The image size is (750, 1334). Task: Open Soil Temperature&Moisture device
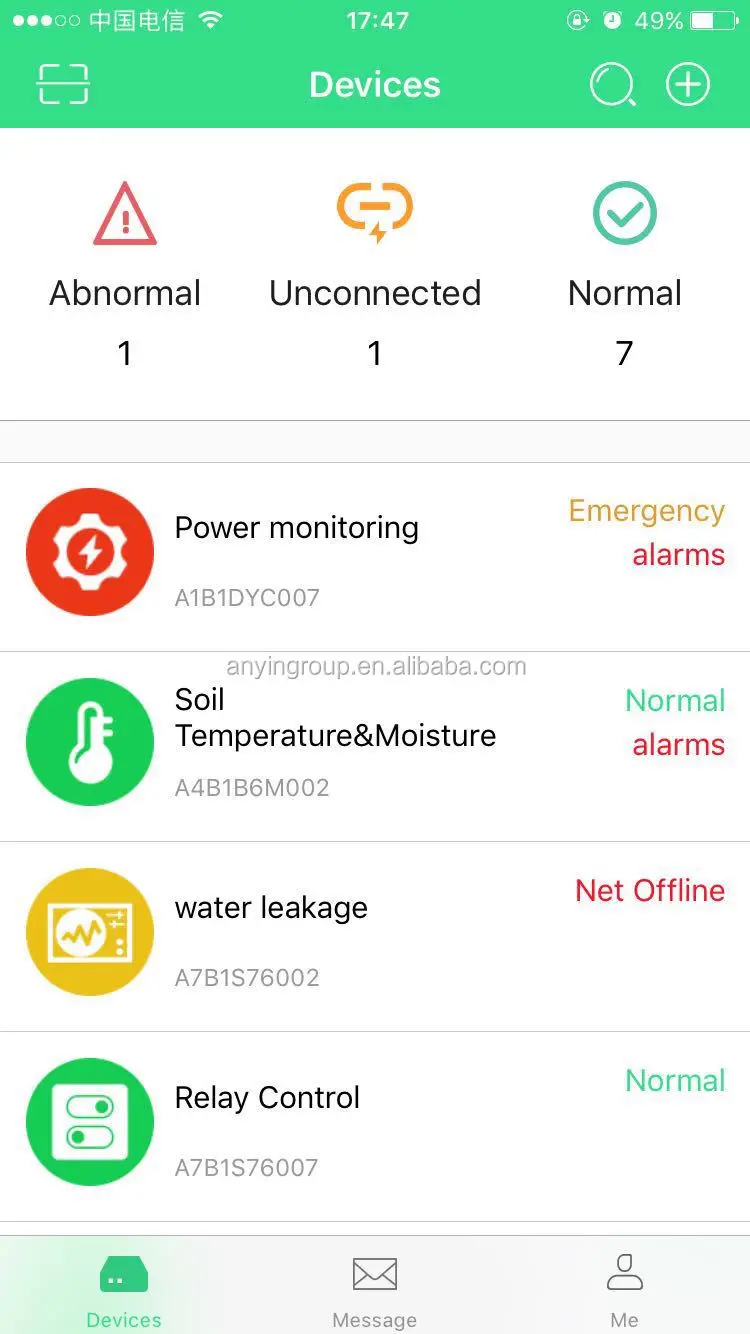pos(375,747)
